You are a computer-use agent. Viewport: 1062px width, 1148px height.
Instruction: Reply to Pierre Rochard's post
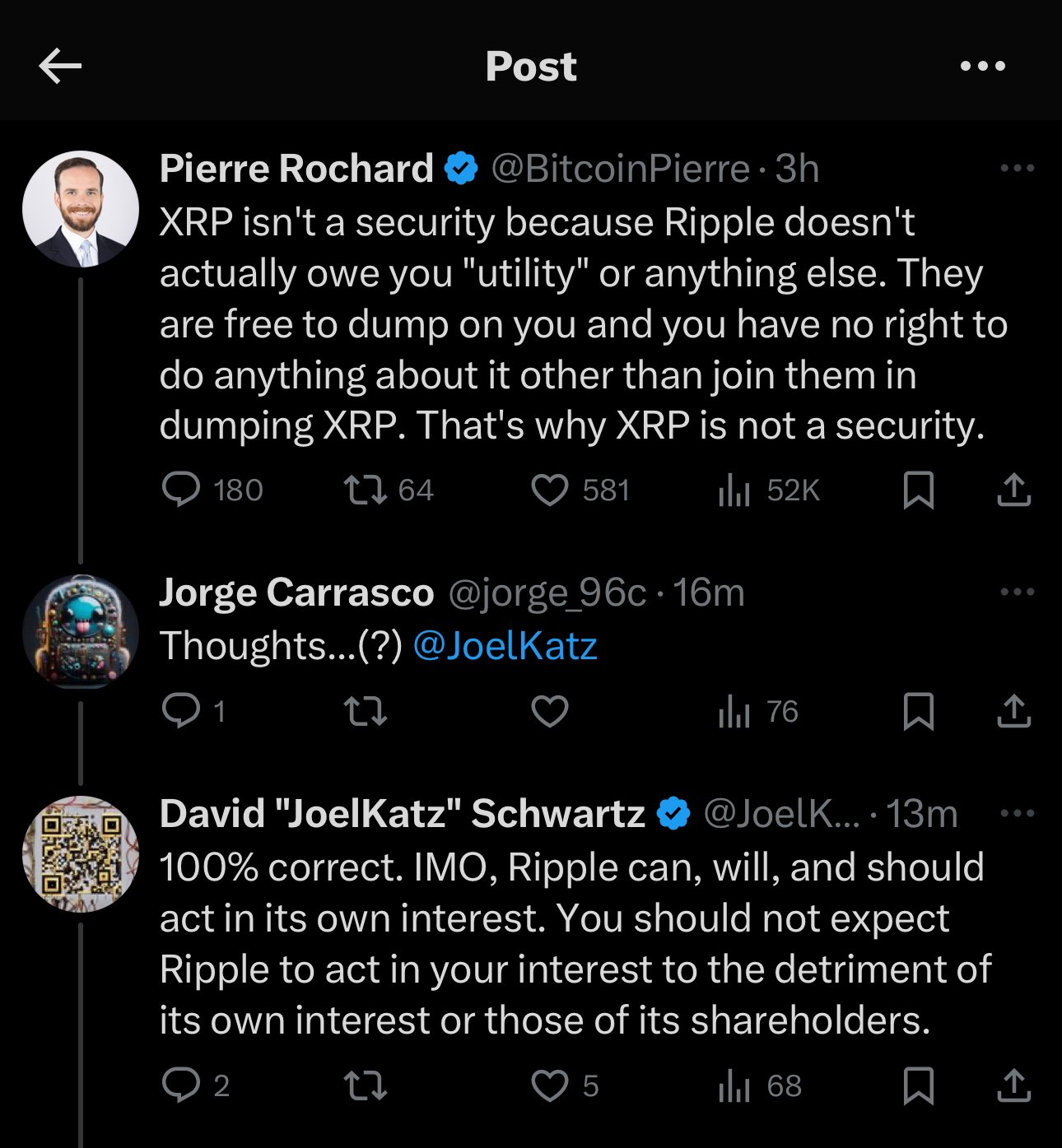(183, 490)
